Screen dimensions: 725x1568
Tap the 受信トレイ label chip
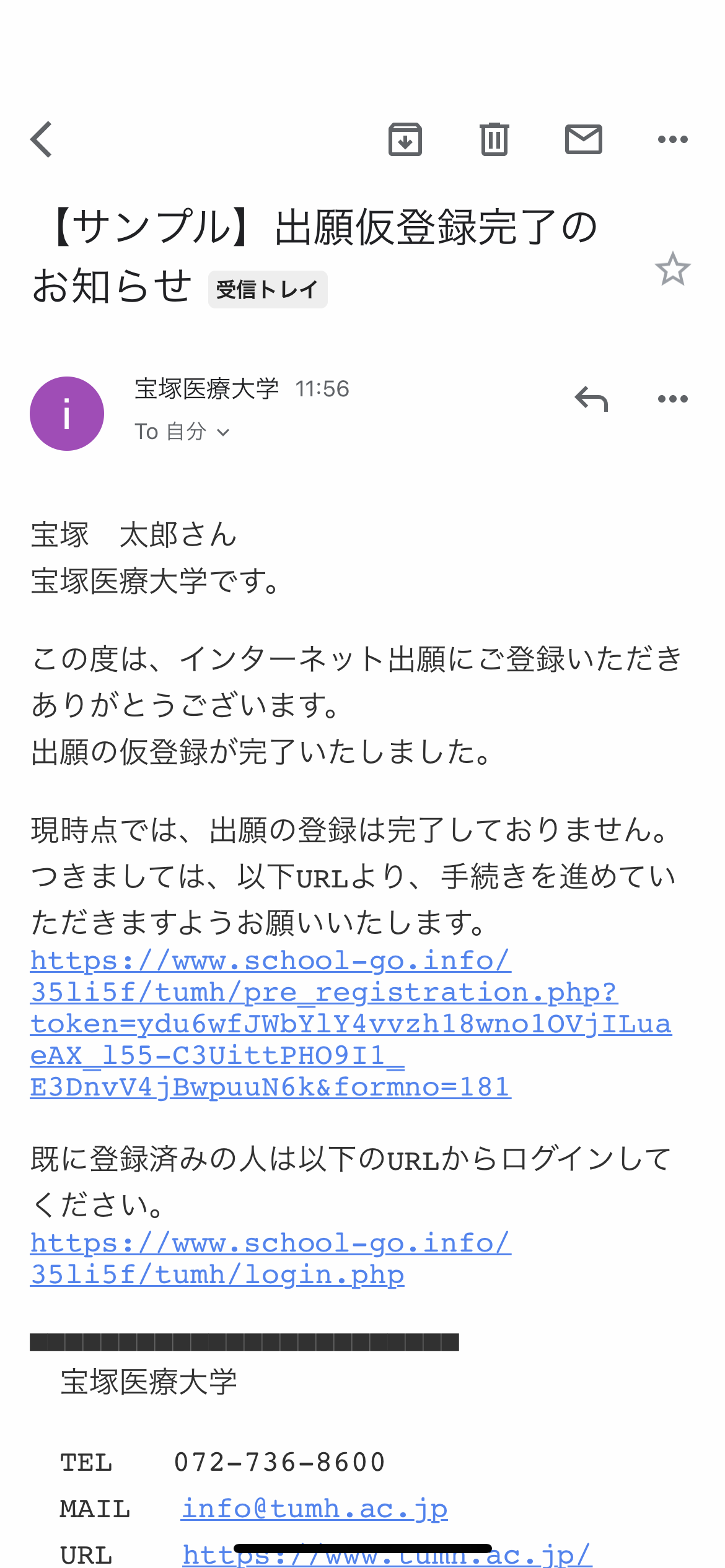[268, 289]
